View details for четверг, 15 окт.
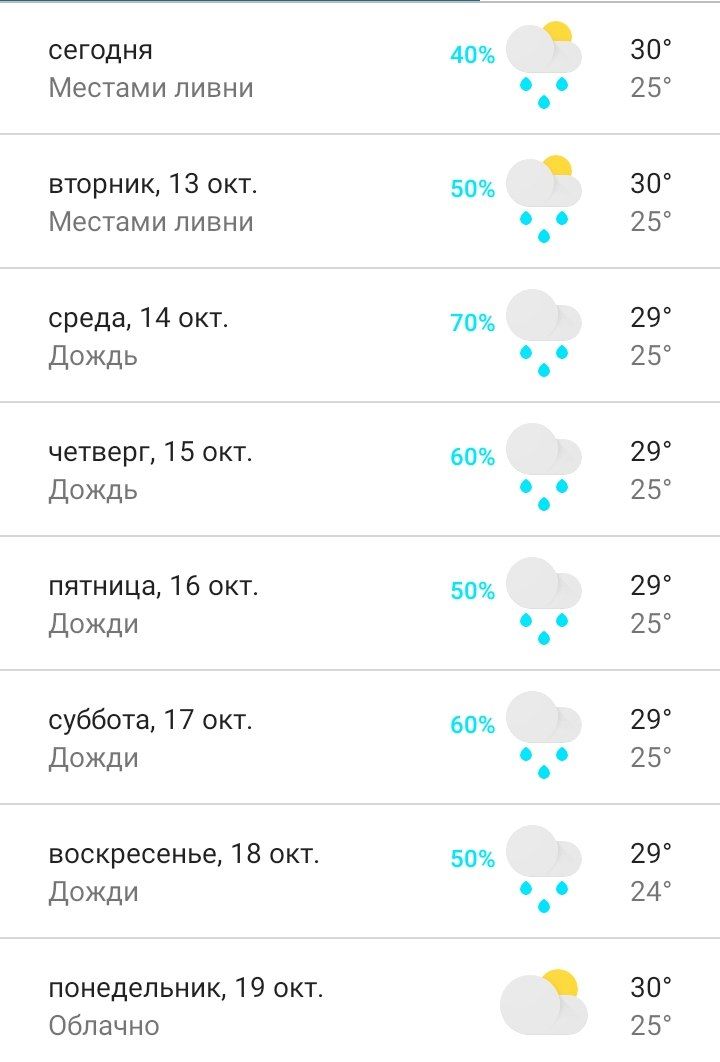 (360, 470)
